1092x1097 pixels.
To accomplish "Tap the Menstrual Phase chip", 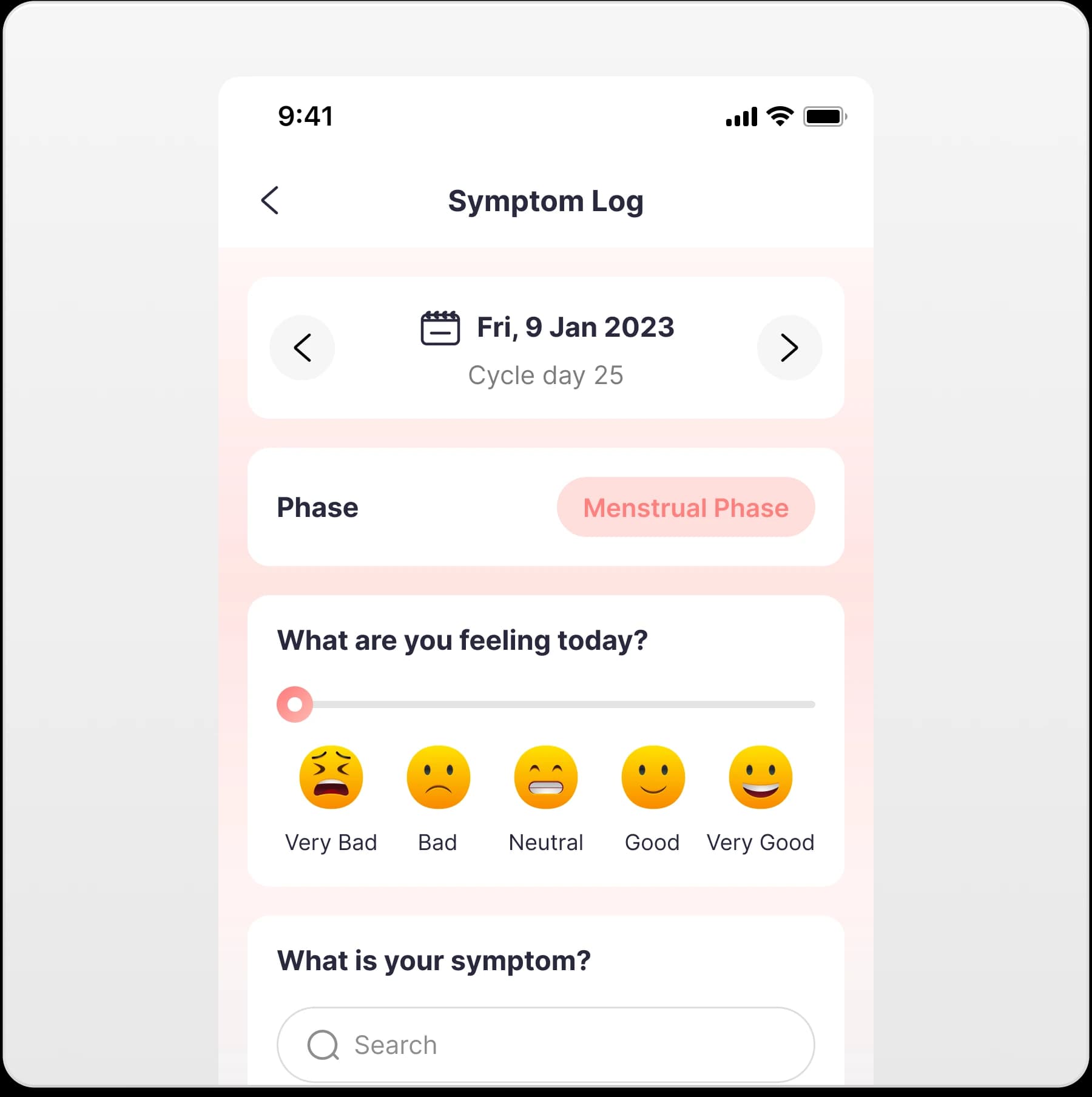I will [686, 507].
